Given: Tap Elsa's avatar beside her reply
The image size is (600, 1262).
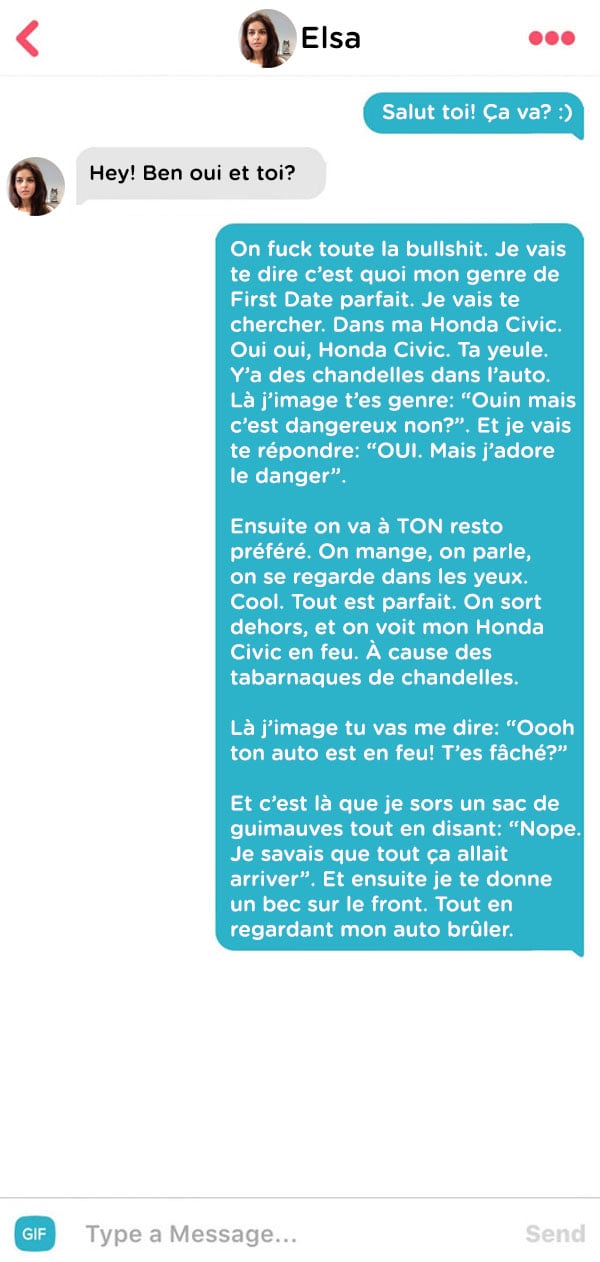Looking at the screenshot, I should coord(36,186).
